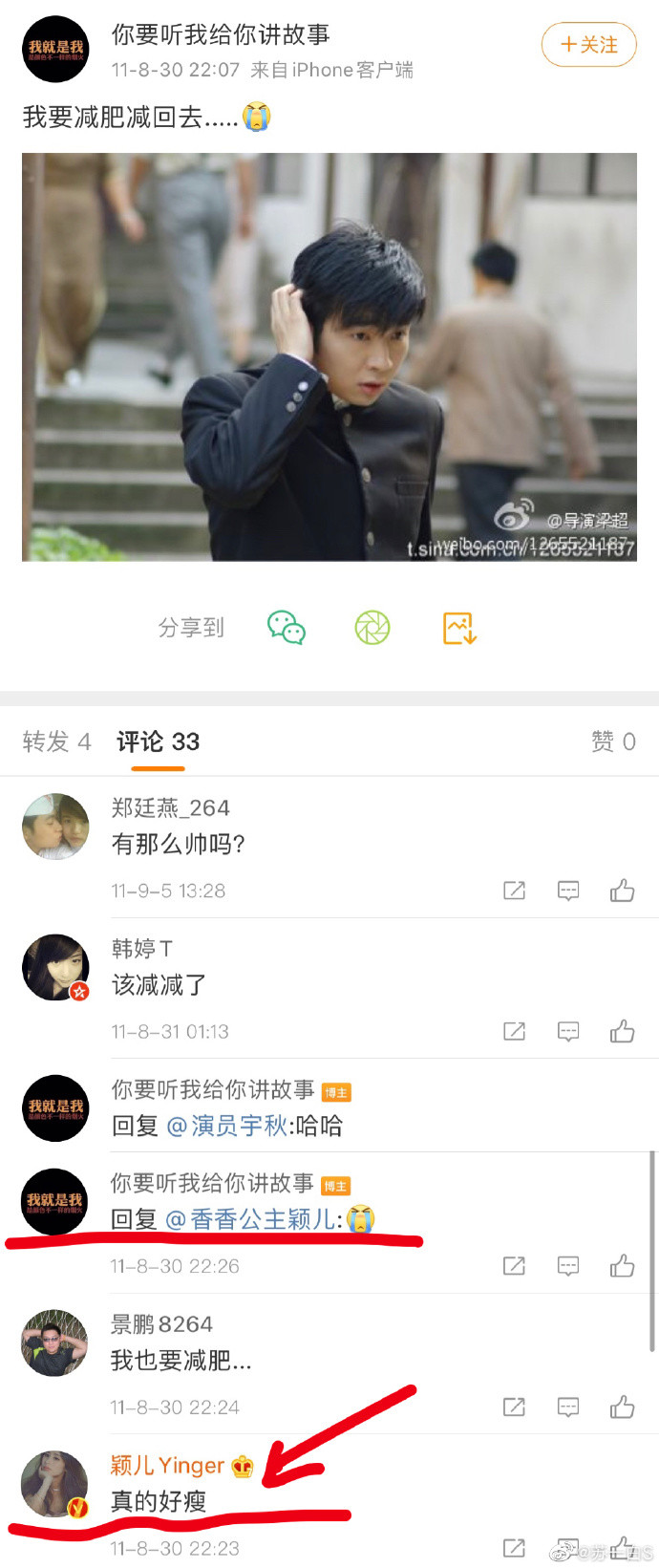Open the post photo in full view
The image size is (659, 1568).
coord(329,356)
